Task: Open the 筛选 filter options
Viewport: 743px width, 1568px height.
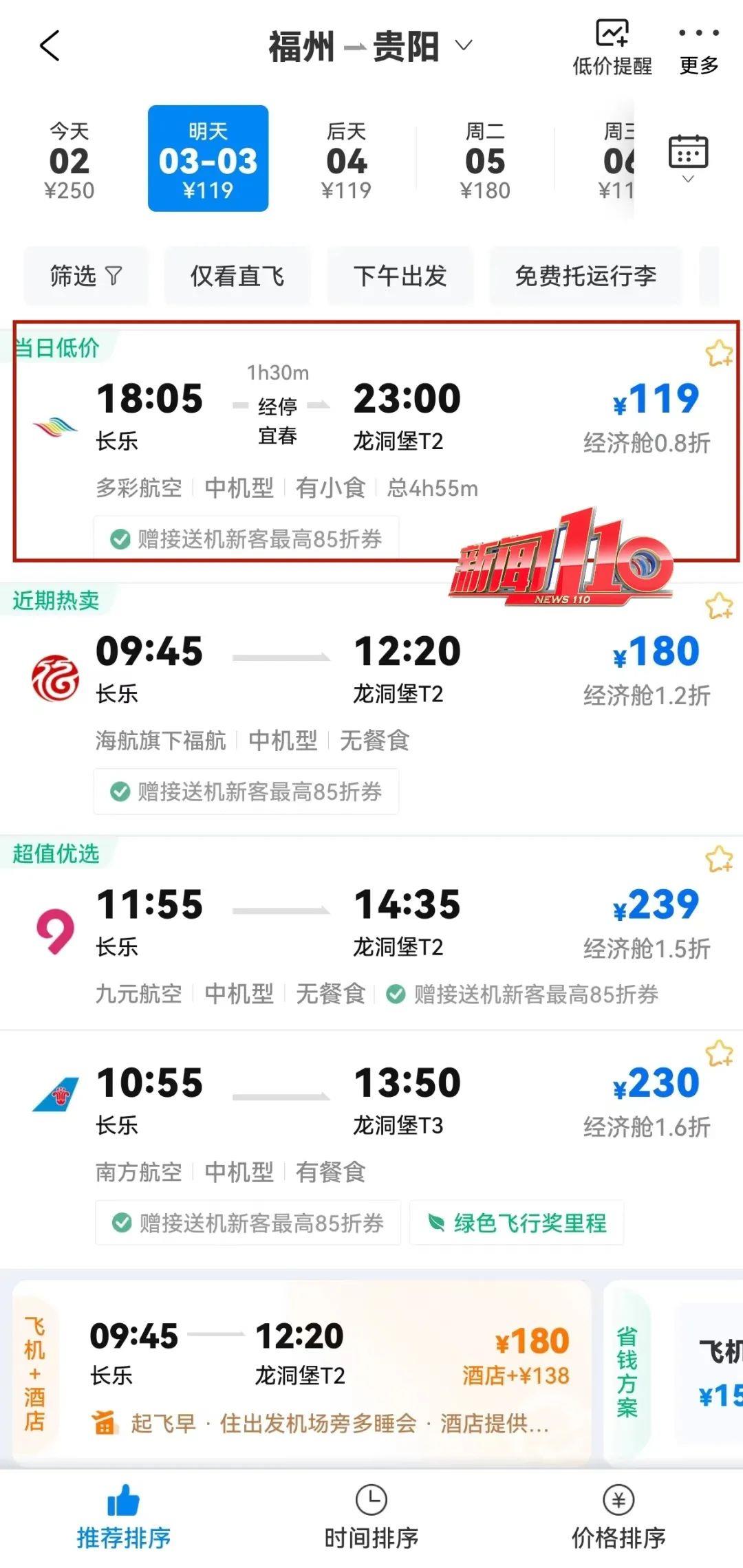Action: click(86, 276)
